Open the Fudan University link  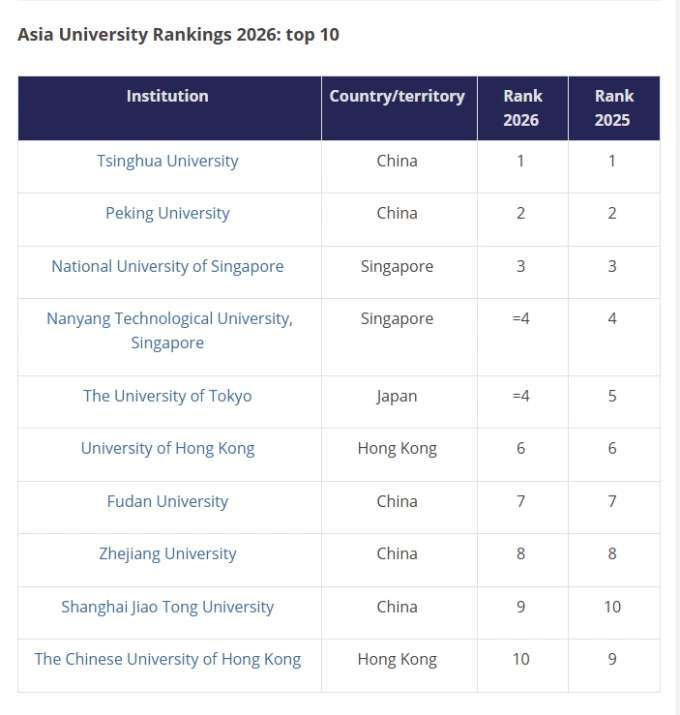167,501
